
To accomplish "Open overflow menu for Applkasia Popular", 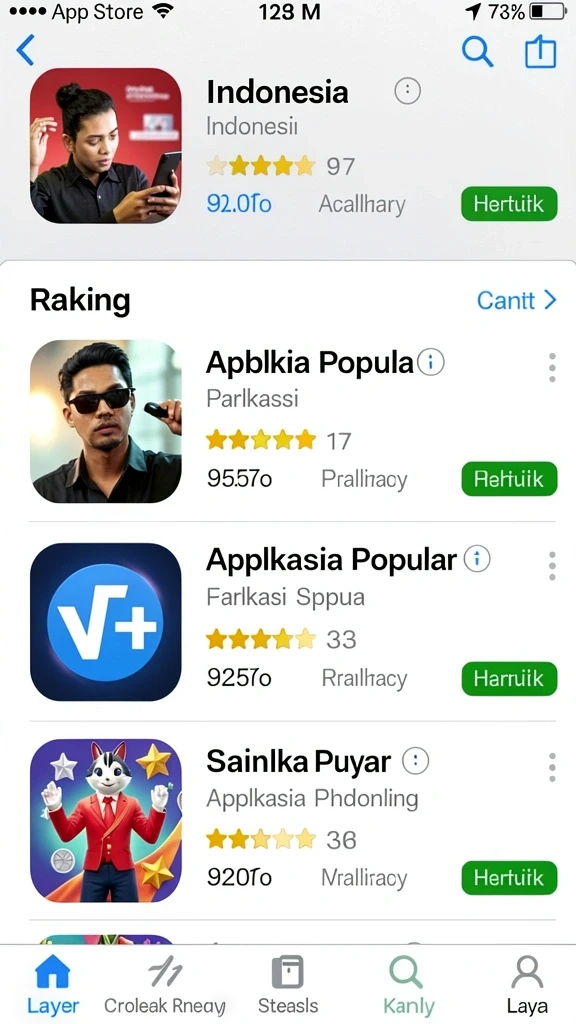I will [x=552, y=566].
